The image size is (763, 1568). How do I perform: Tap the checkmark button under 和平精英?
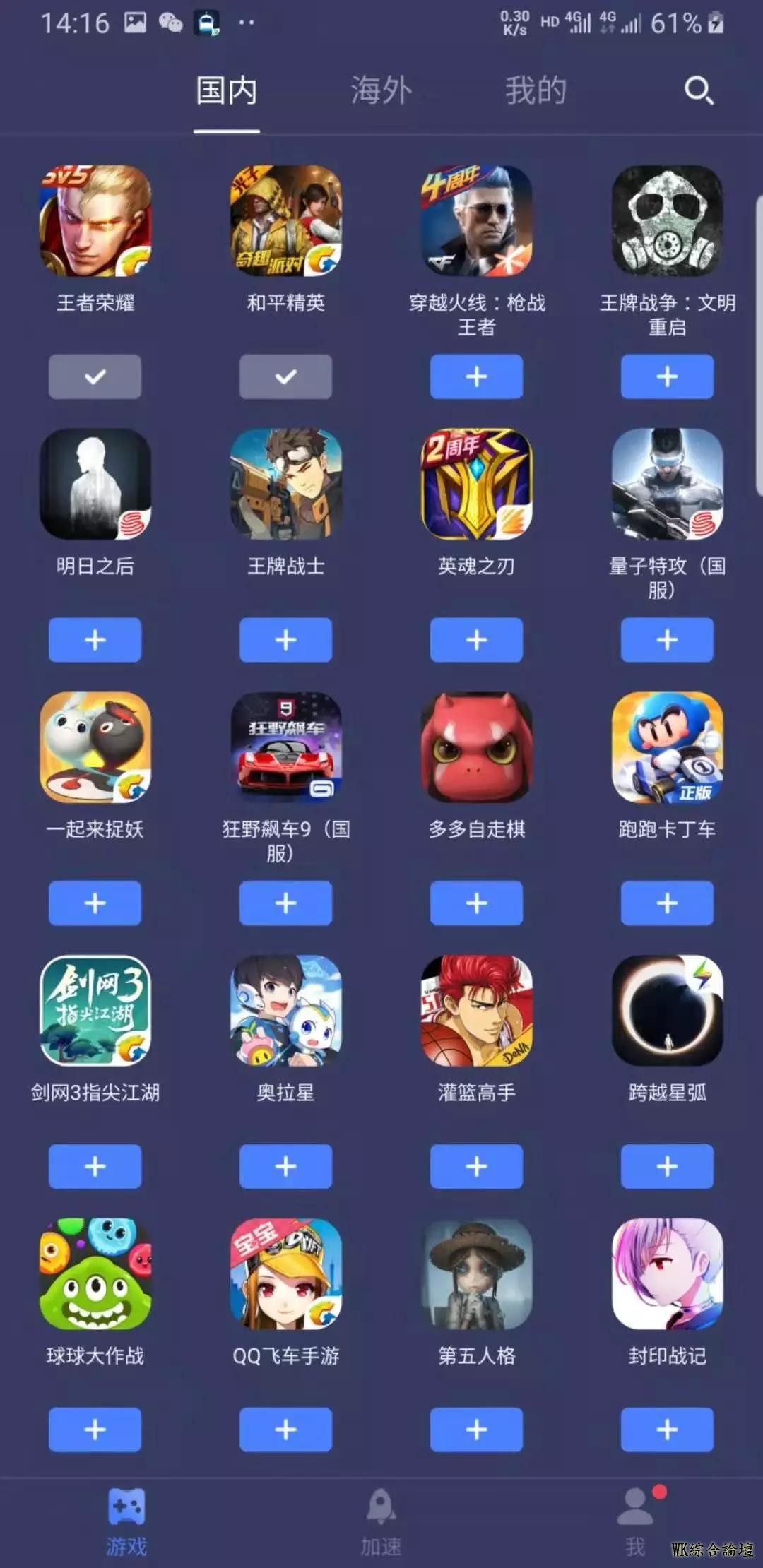(x=285, y=376)
